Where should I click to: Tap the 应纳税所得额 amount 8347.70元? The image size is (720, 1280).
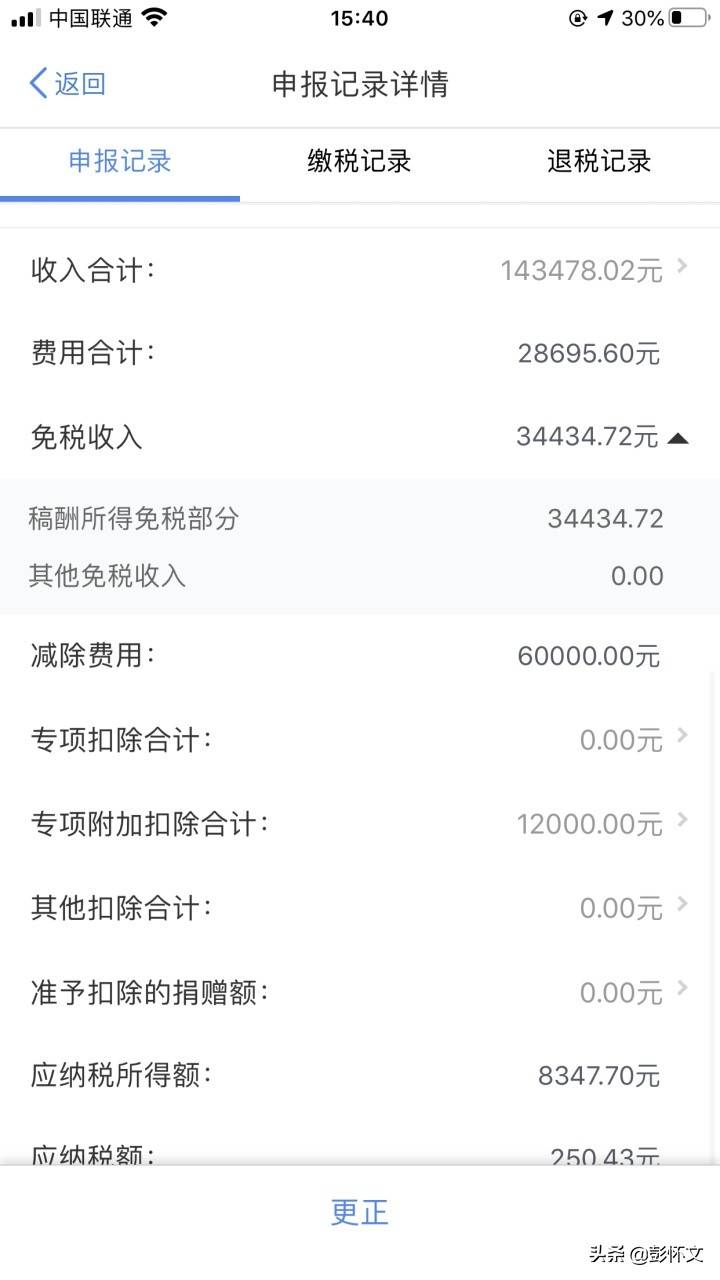tap(596, 1075)
